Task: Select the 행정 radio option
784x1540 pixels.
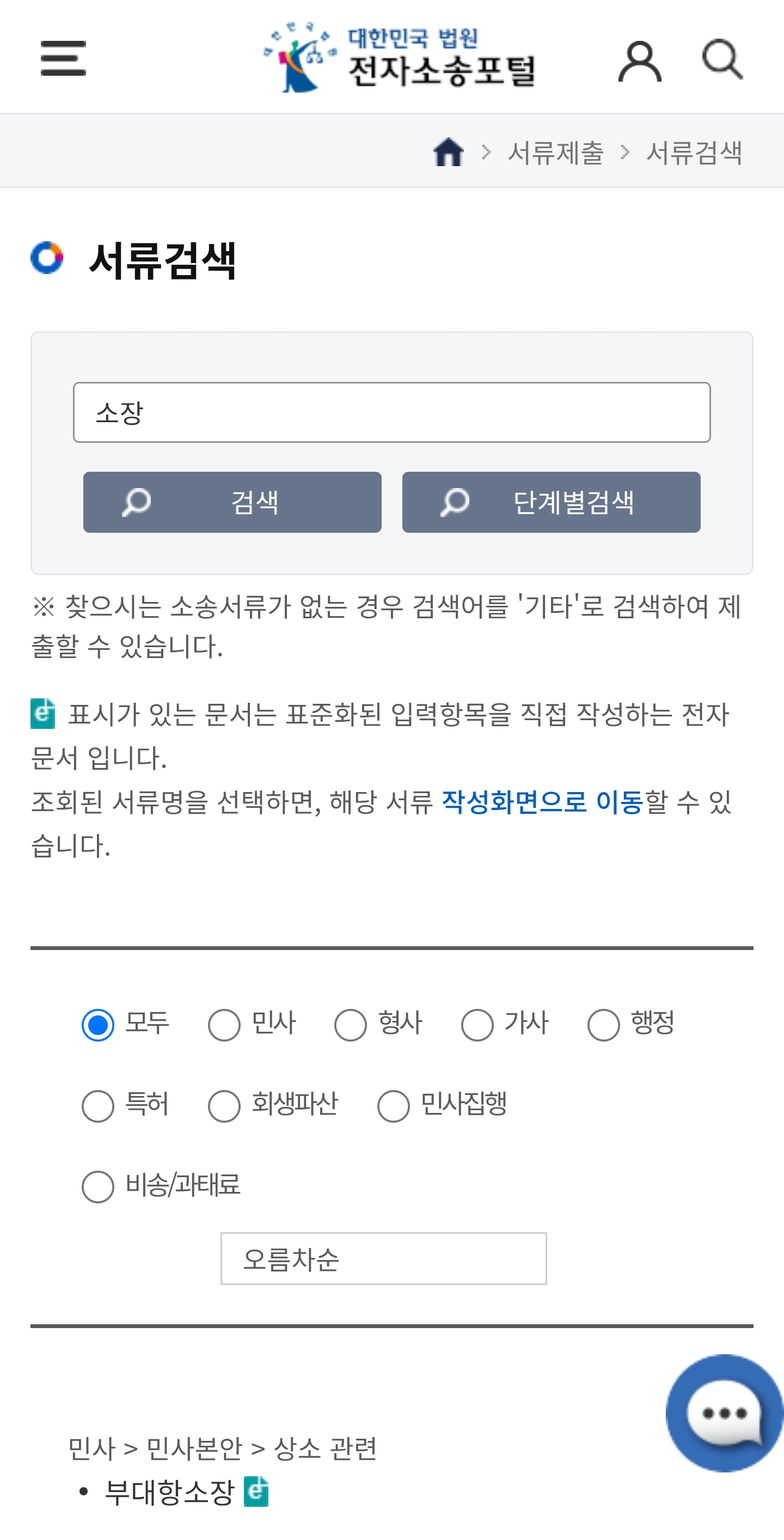Action: (604, 1025)
